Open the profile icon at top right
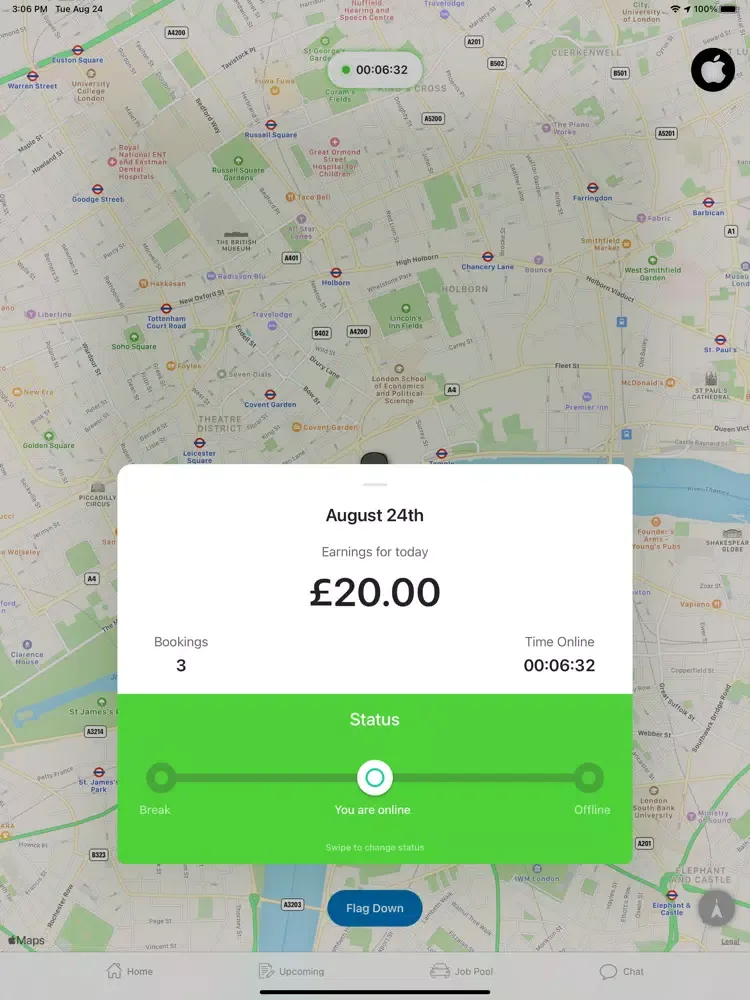The height and width of the screenshot is (1000, 750). click(x=713, y=70)
